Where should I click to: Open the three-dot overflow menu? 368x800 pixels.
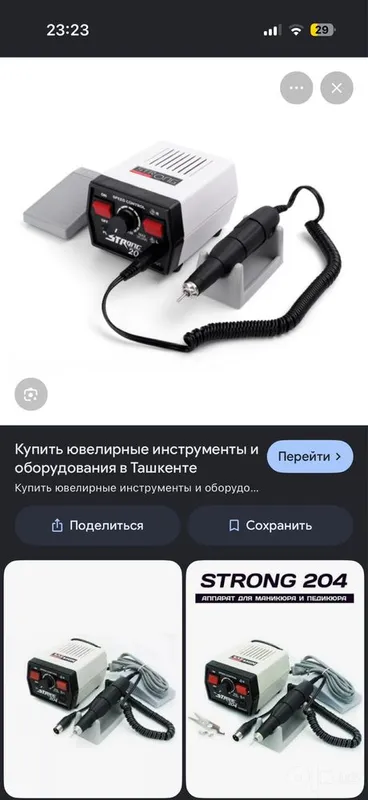(x=296, y=88)
